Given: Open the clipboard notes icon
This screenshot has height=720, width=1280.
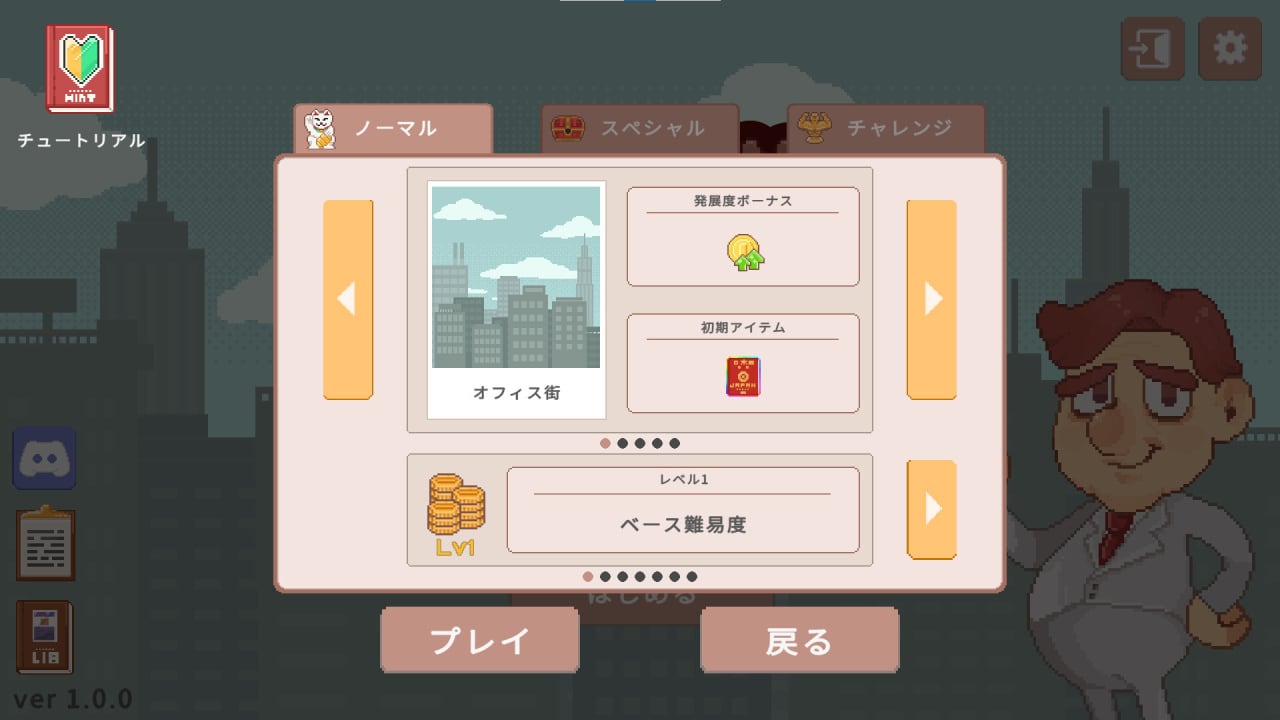Looking at the screenshot, I should pyautogui.click(x=45, y=545).
